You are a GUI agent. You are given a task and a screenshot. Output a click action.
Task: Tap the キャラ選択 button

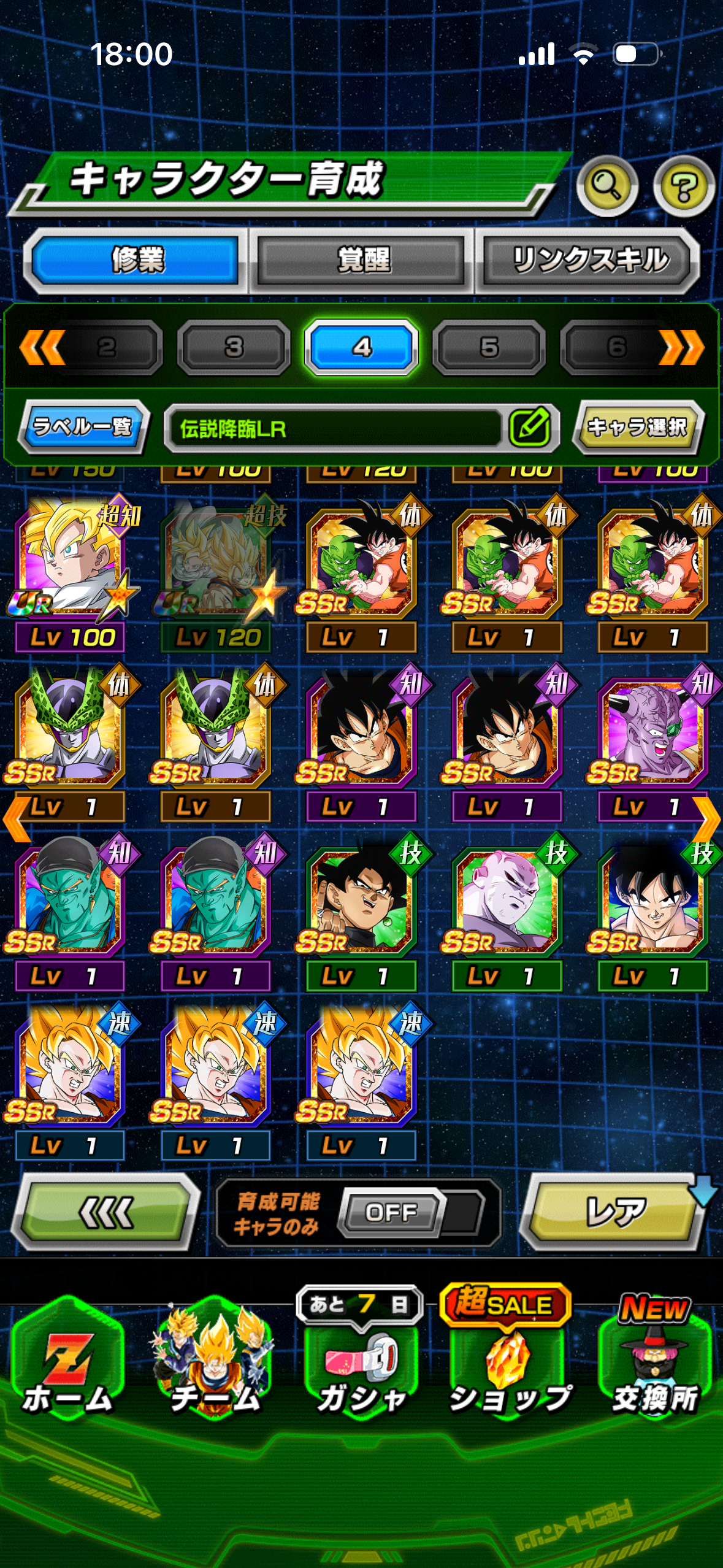[638, 426]
